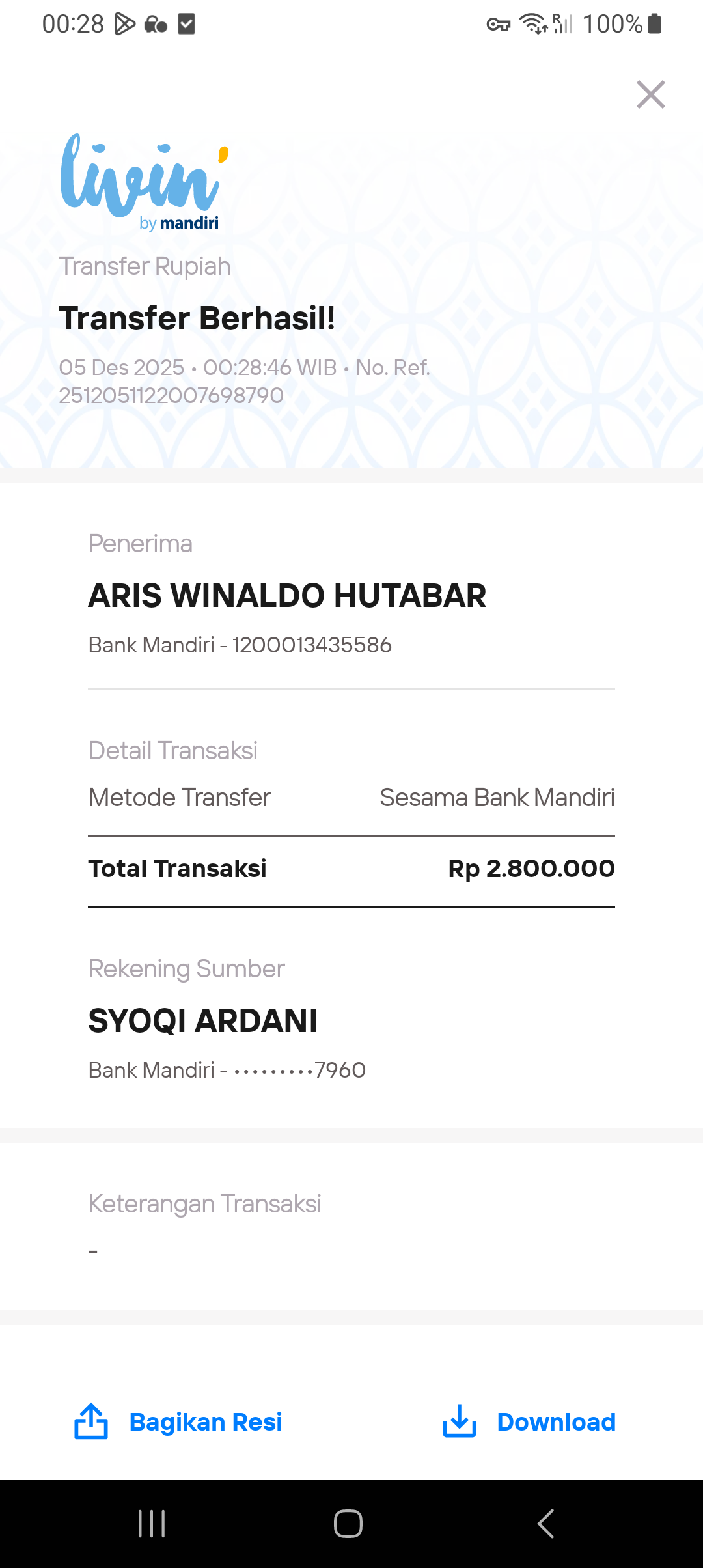Download the transfer receipt
Screen dimensions: 703x1568
[x=529, y=1421]
